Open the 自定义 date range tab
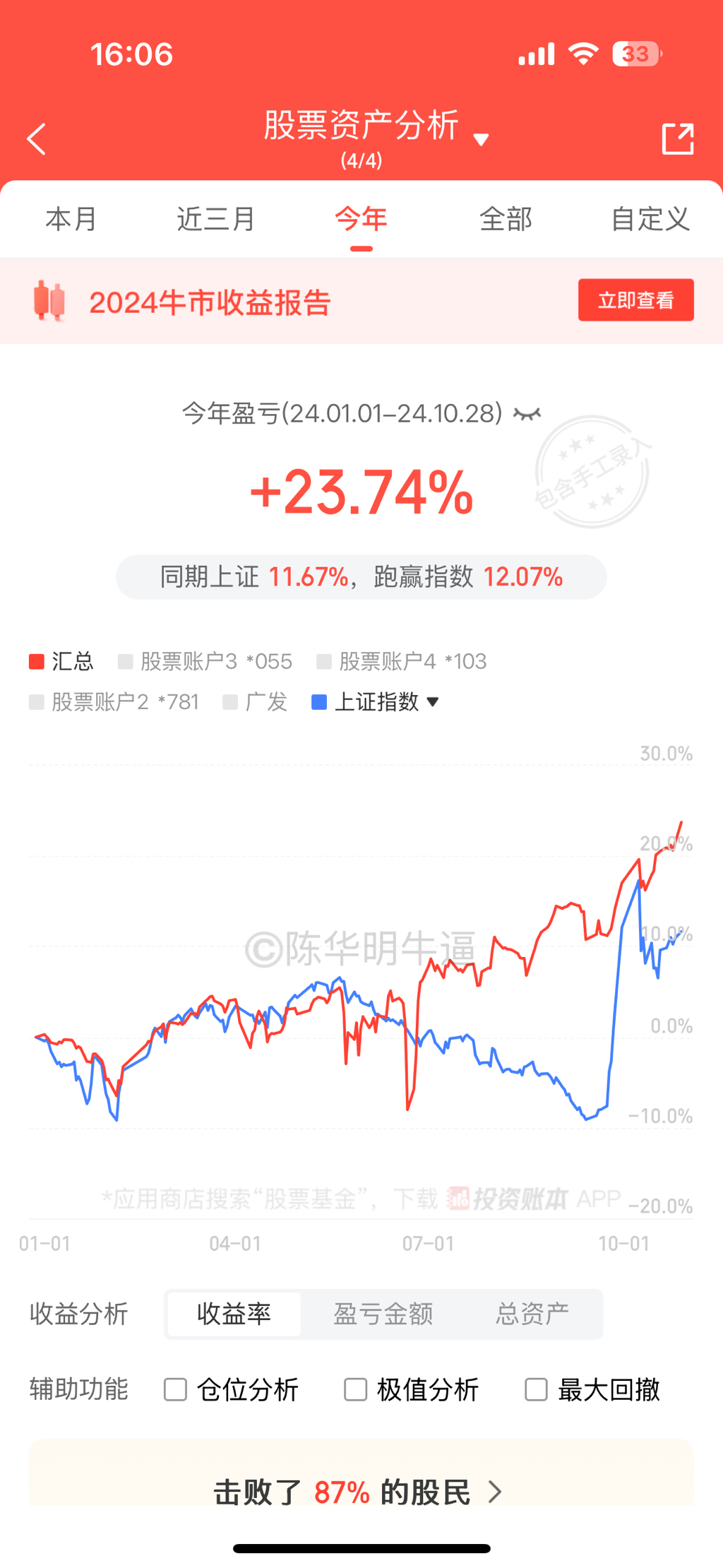The image size is (723, 1568). click(x=650, y=219)
